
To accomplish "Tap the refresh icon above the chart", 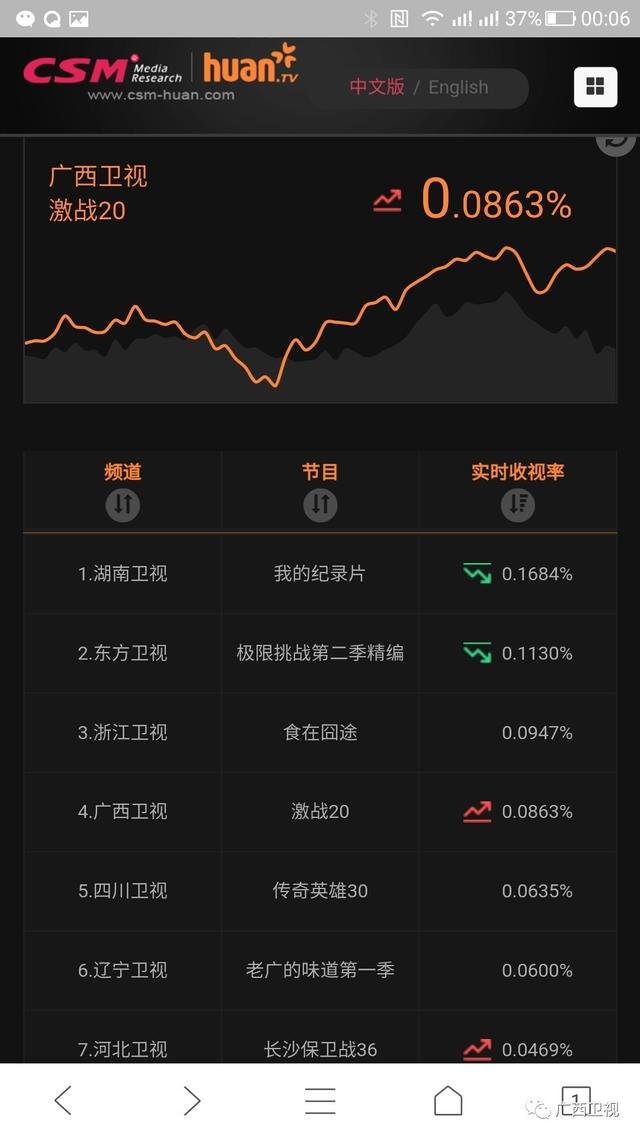I will (616, 144).
